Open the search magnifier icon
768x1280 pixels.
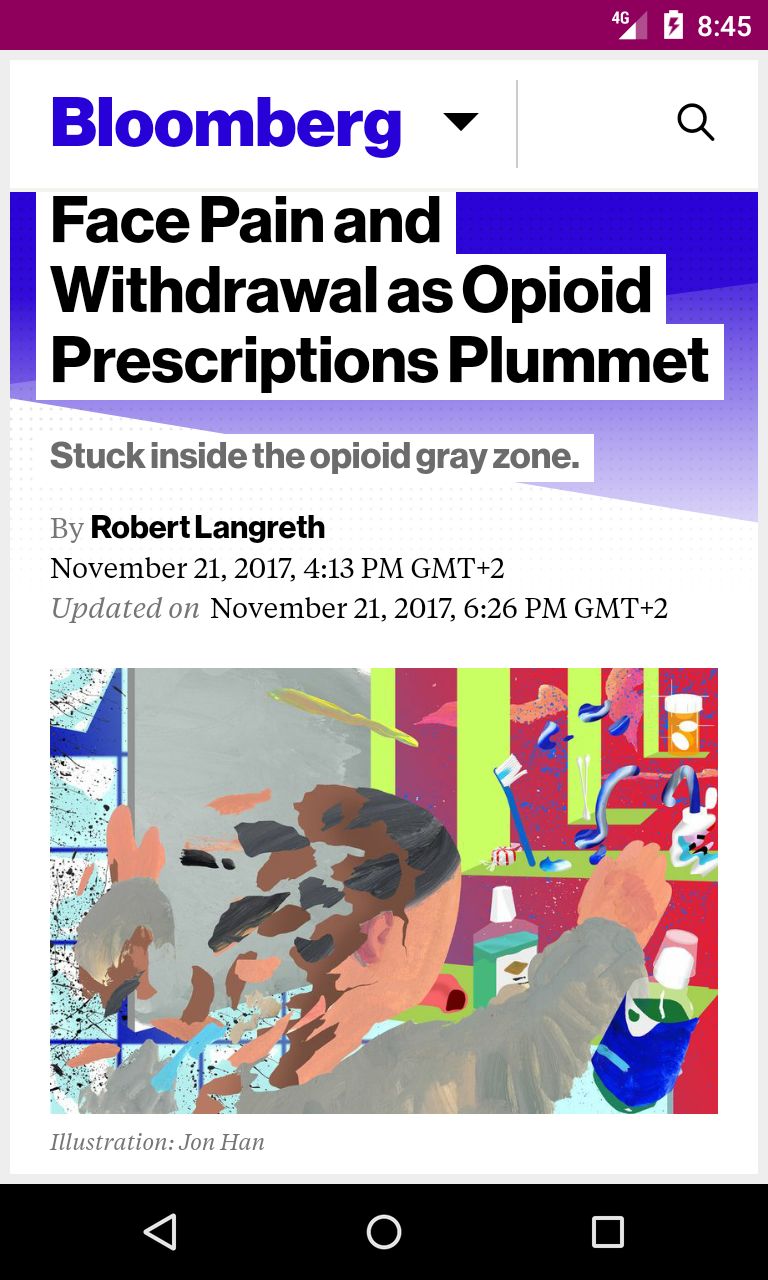[695, 123]
